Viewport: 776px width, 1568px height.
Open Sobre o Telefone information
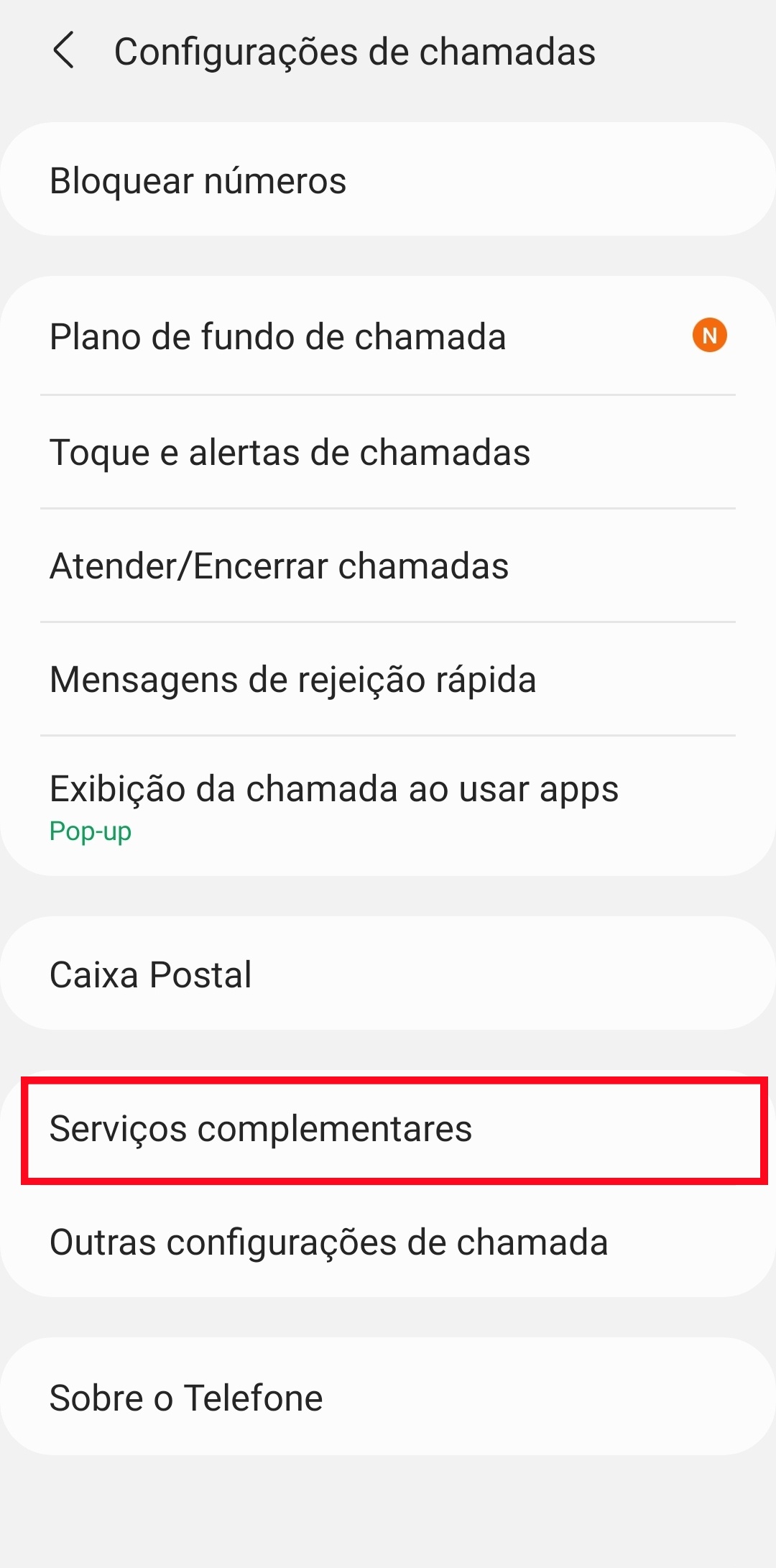185,1396
